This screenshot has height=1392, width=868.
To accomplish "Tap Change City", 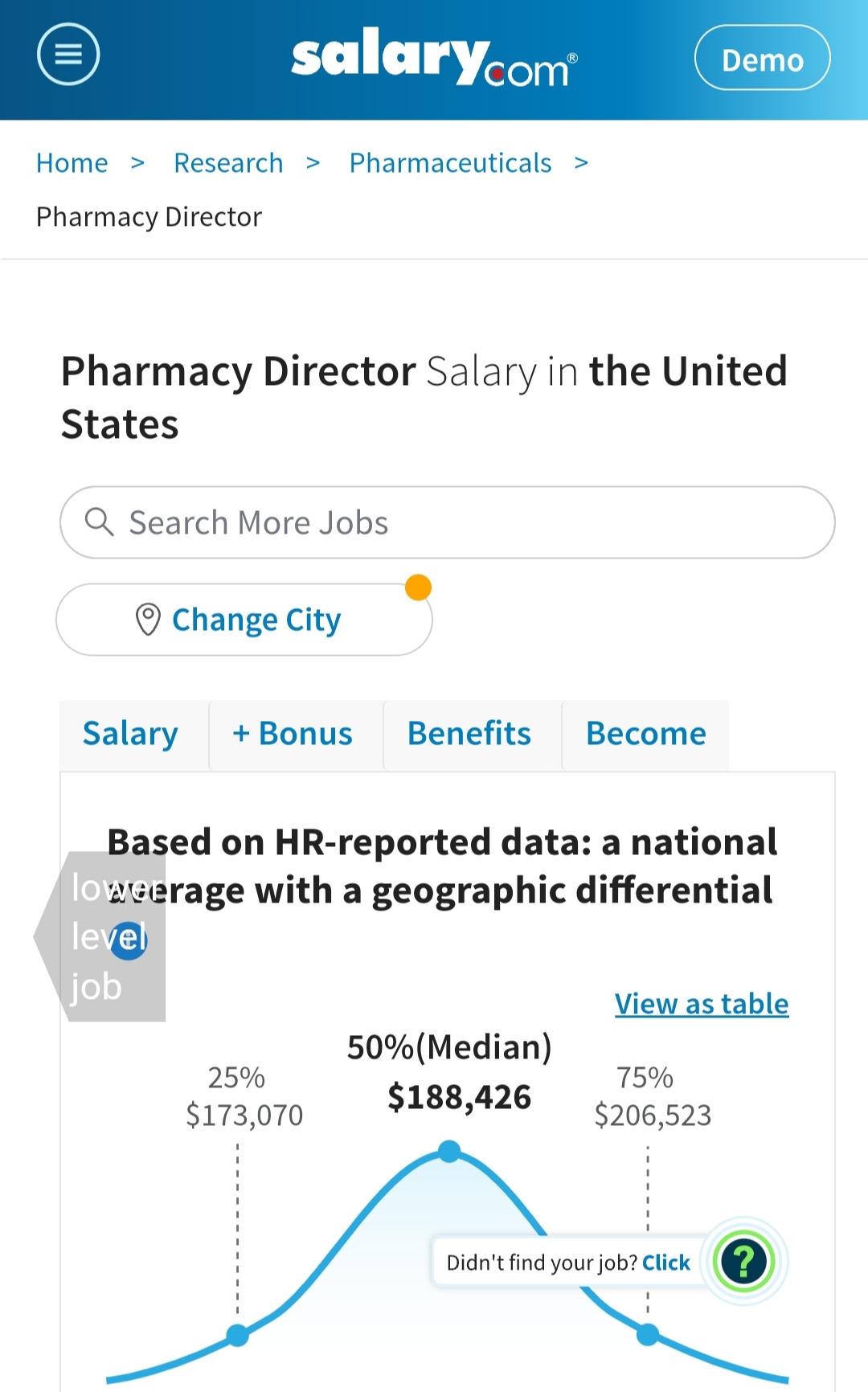I will (x=244, y=620).
